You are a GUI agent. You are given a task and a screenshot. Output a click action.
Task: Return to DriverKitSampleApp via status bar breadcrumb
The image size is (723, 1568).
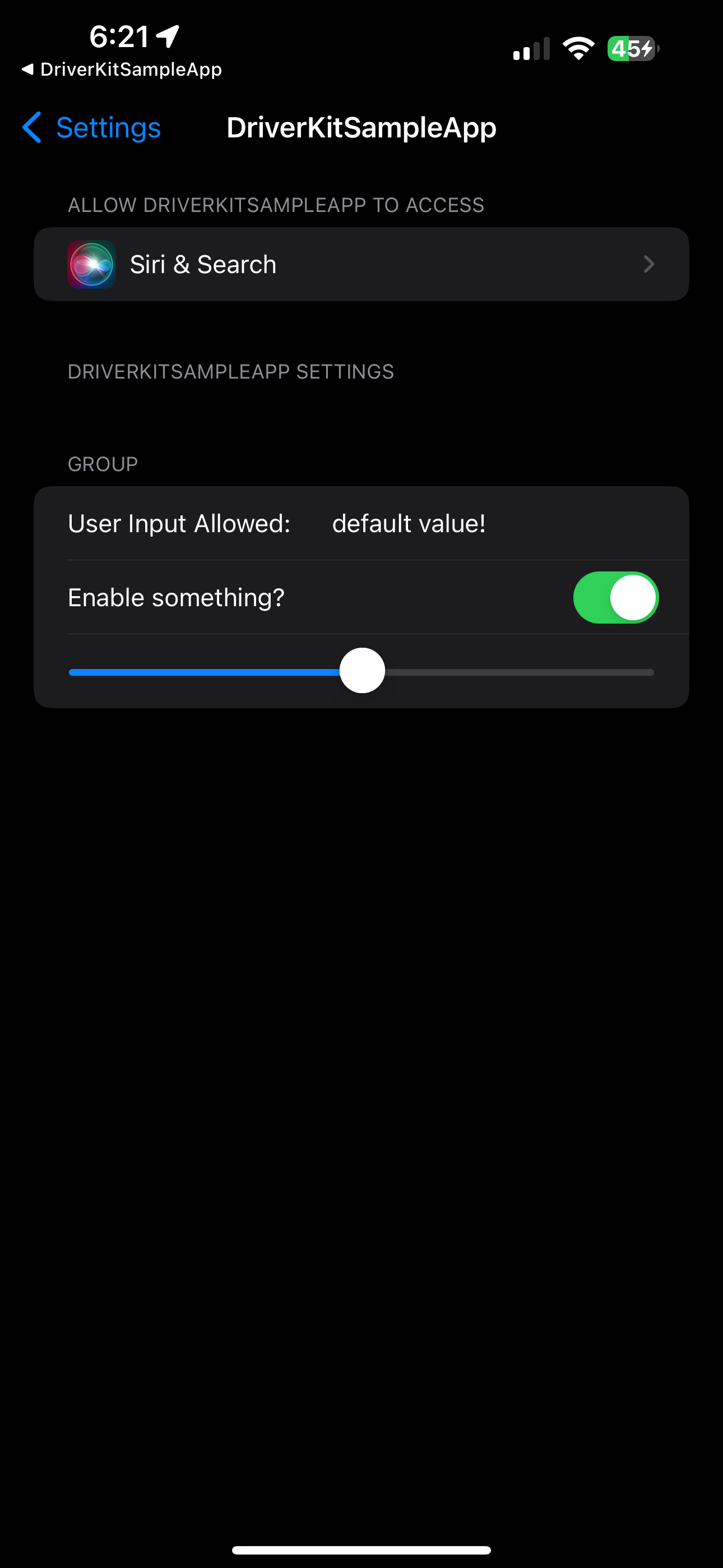[x=122, y=70]
